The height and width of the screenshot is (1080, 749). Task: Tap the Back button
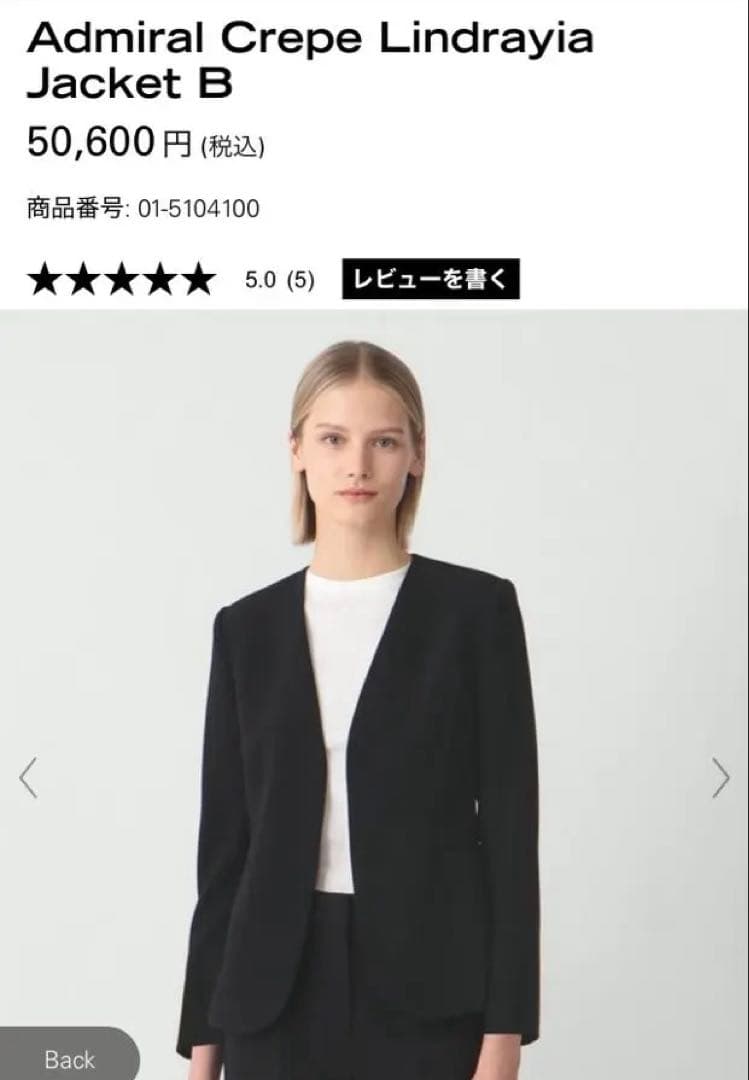(68, 1058)
